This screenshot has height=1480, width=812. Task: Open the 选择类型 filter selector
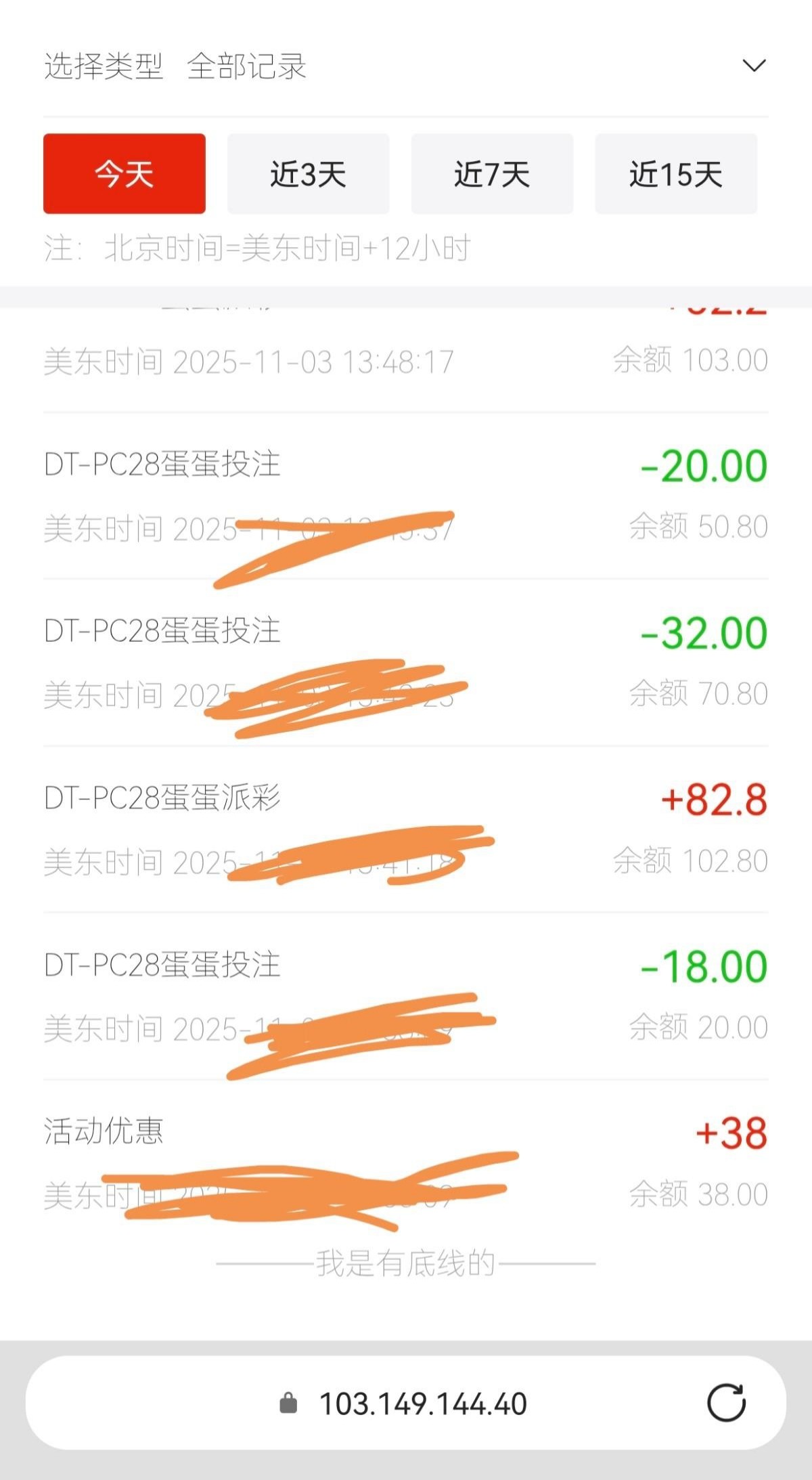(x=103, y=68)
